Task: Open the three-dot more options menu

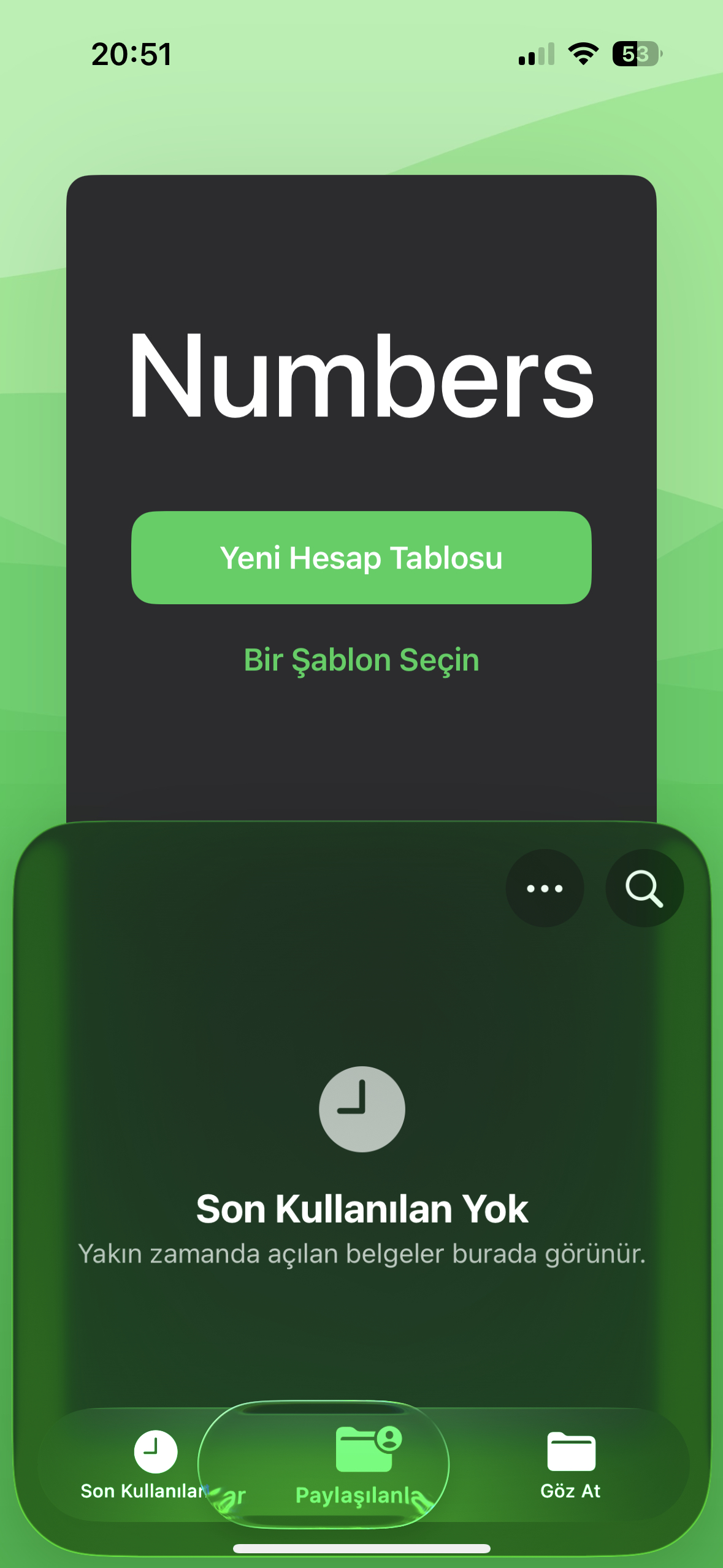Action: tap(544, 888)
